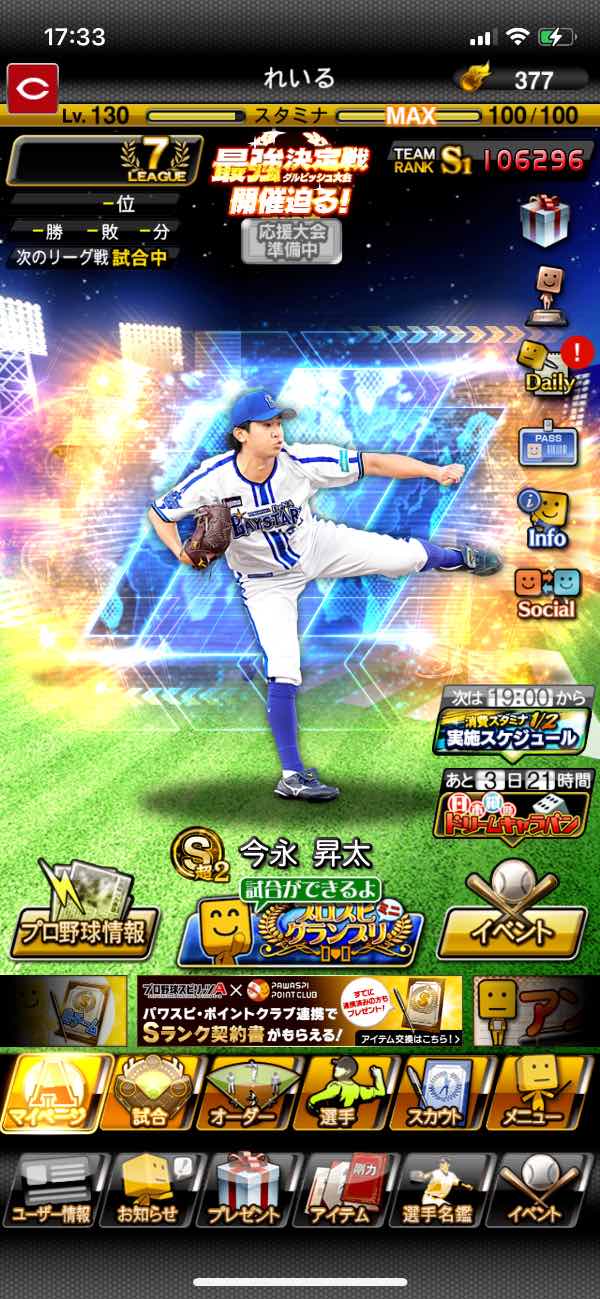
Task: Open the Sランク契約書 promotion banner
Action: (x=300, y=1010)
